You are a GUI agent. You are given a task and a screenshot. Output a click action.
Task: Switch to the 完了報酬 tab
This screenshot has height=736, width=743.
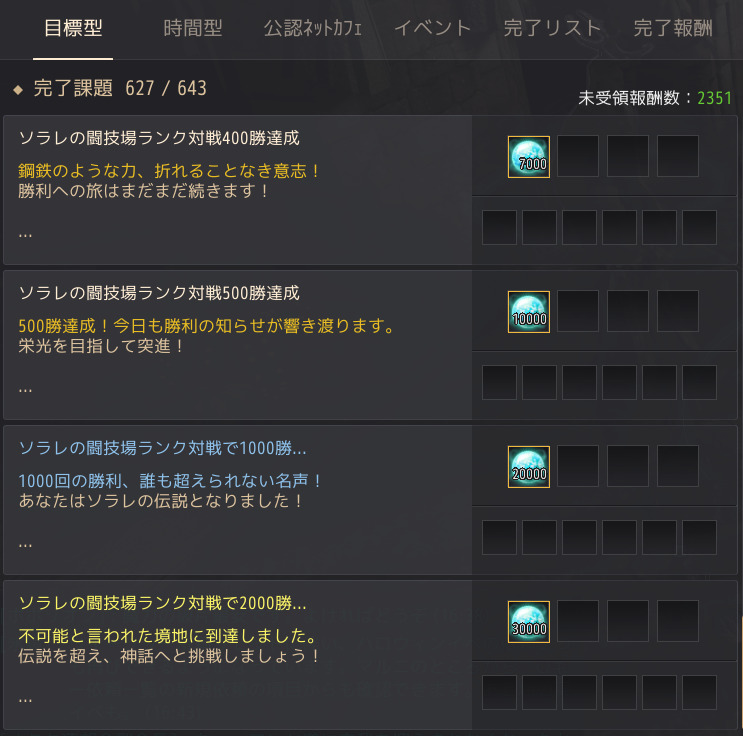tap(673, 28)
